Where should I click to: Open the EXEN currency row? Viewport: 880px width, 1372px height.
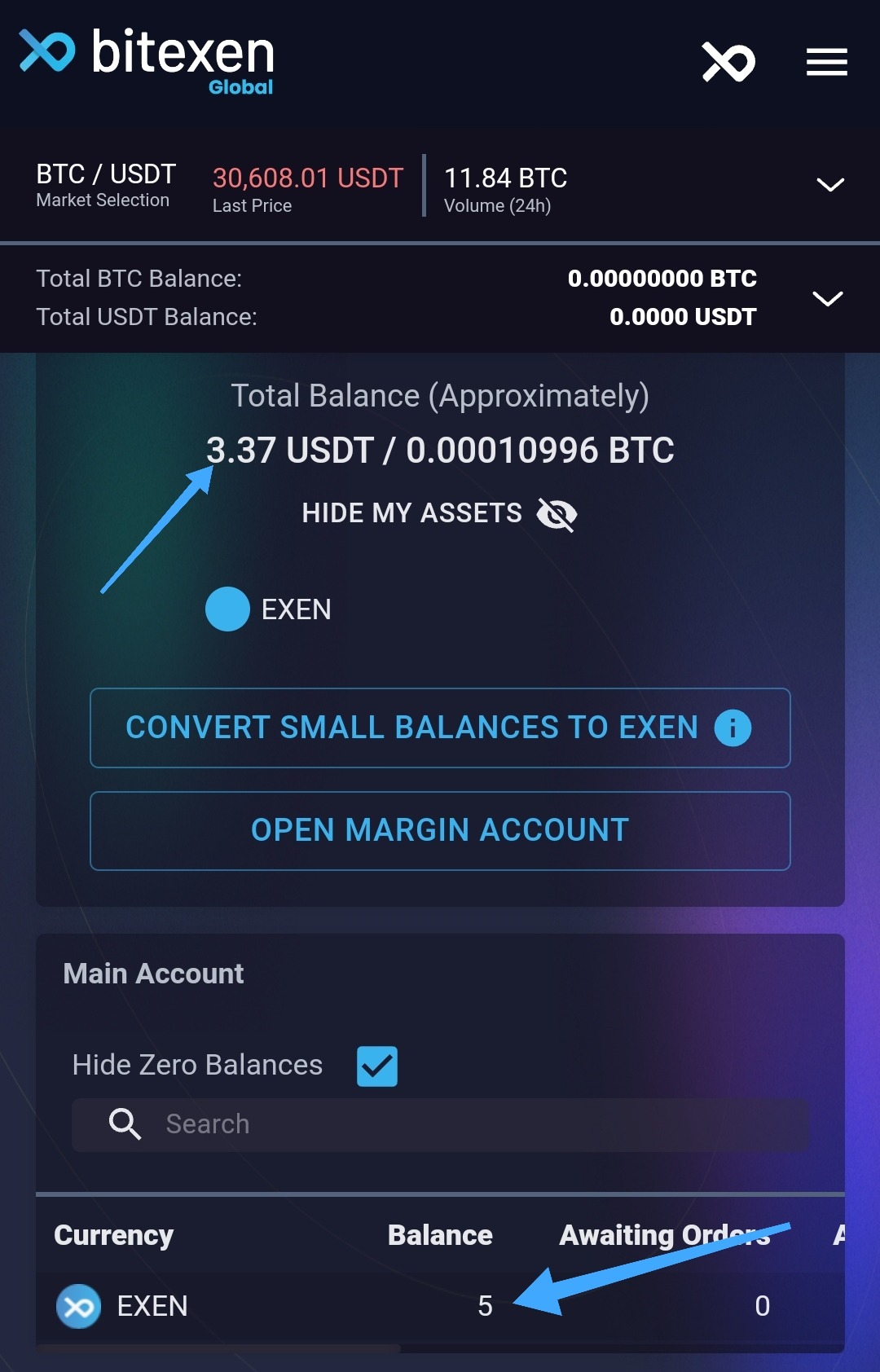(152, 1306)
